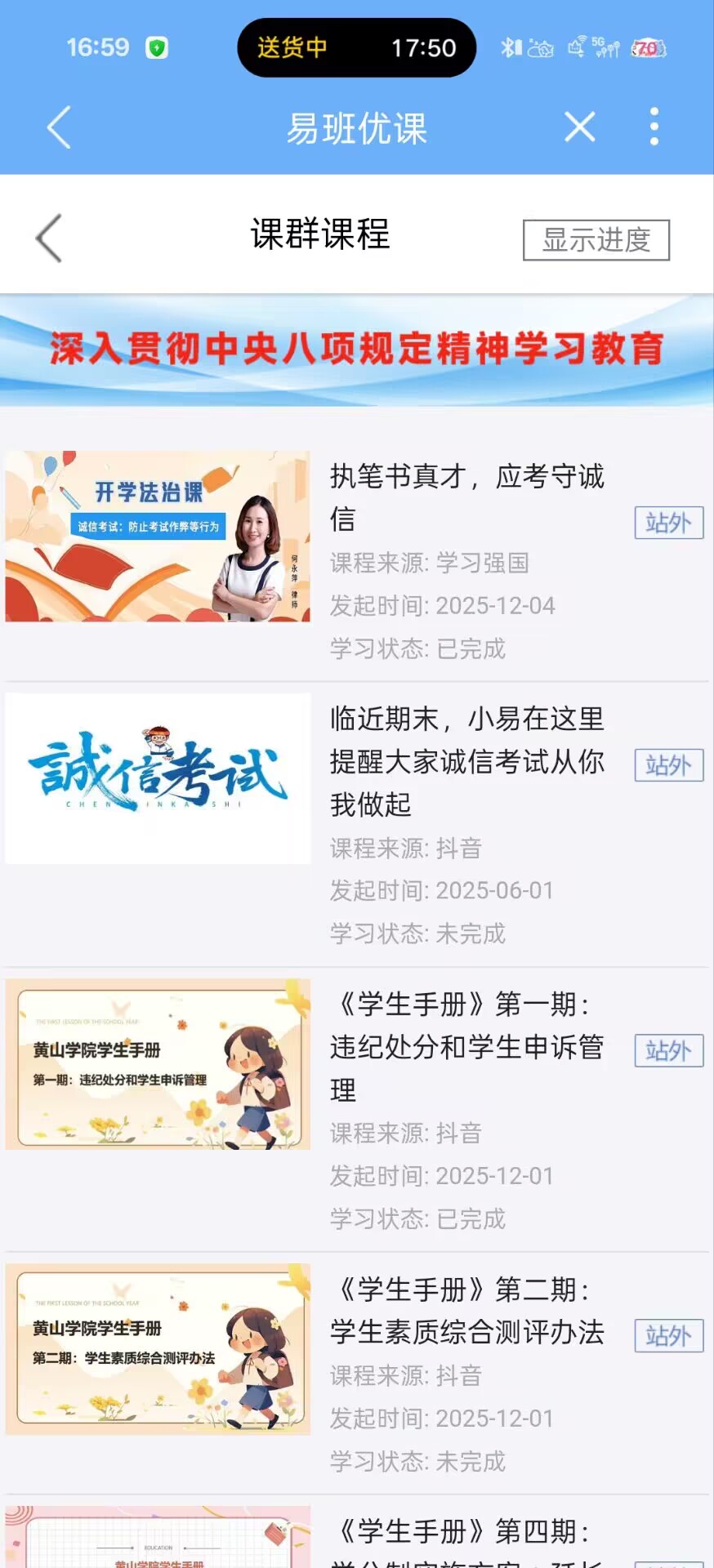Open the 深入贯彻中央八项规定精神学习教育 banner

click(x=357, y=350)
